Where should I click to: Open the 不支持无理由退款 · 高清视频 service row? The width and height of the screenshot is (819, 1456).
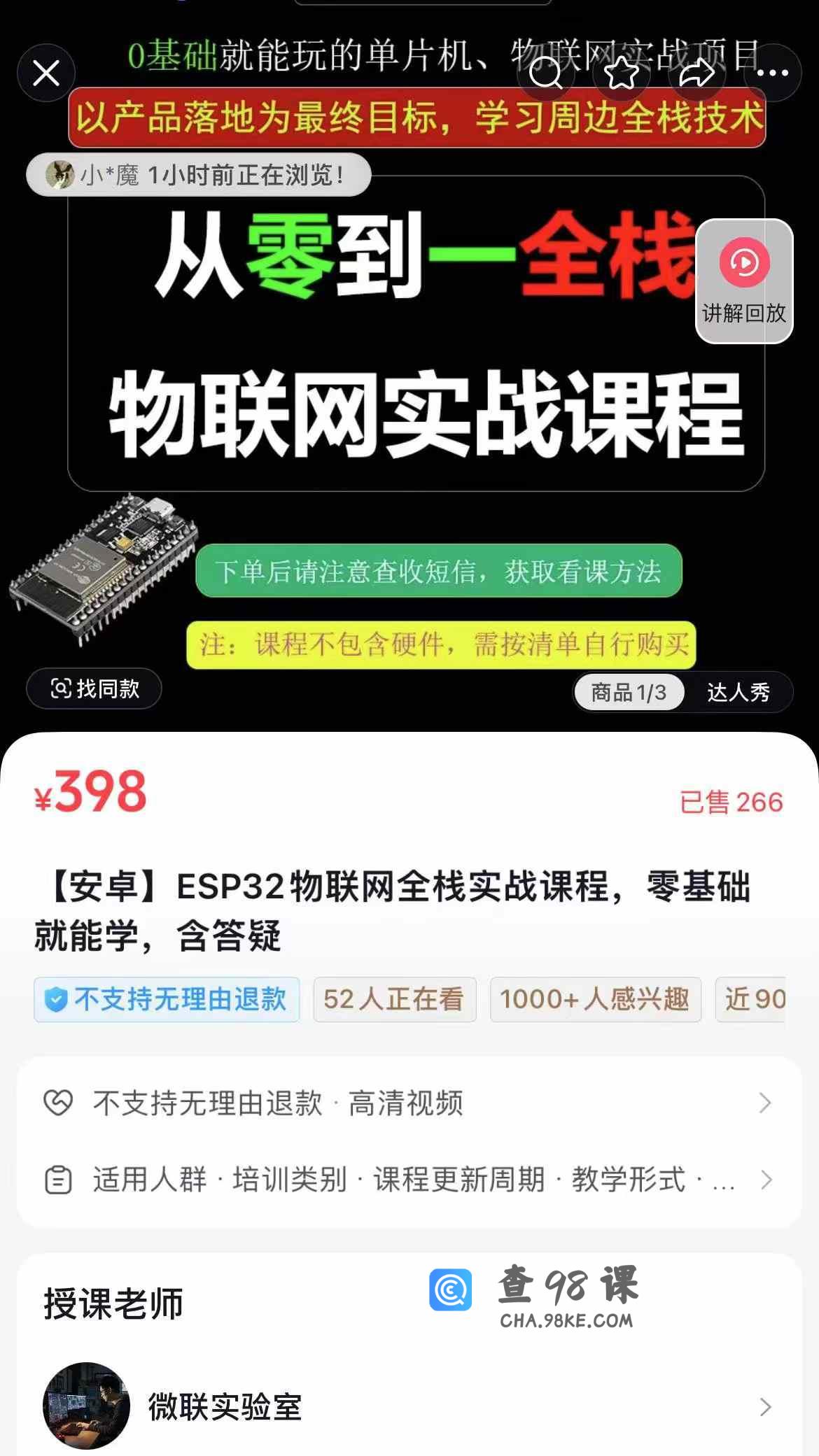coord(409,1103)
